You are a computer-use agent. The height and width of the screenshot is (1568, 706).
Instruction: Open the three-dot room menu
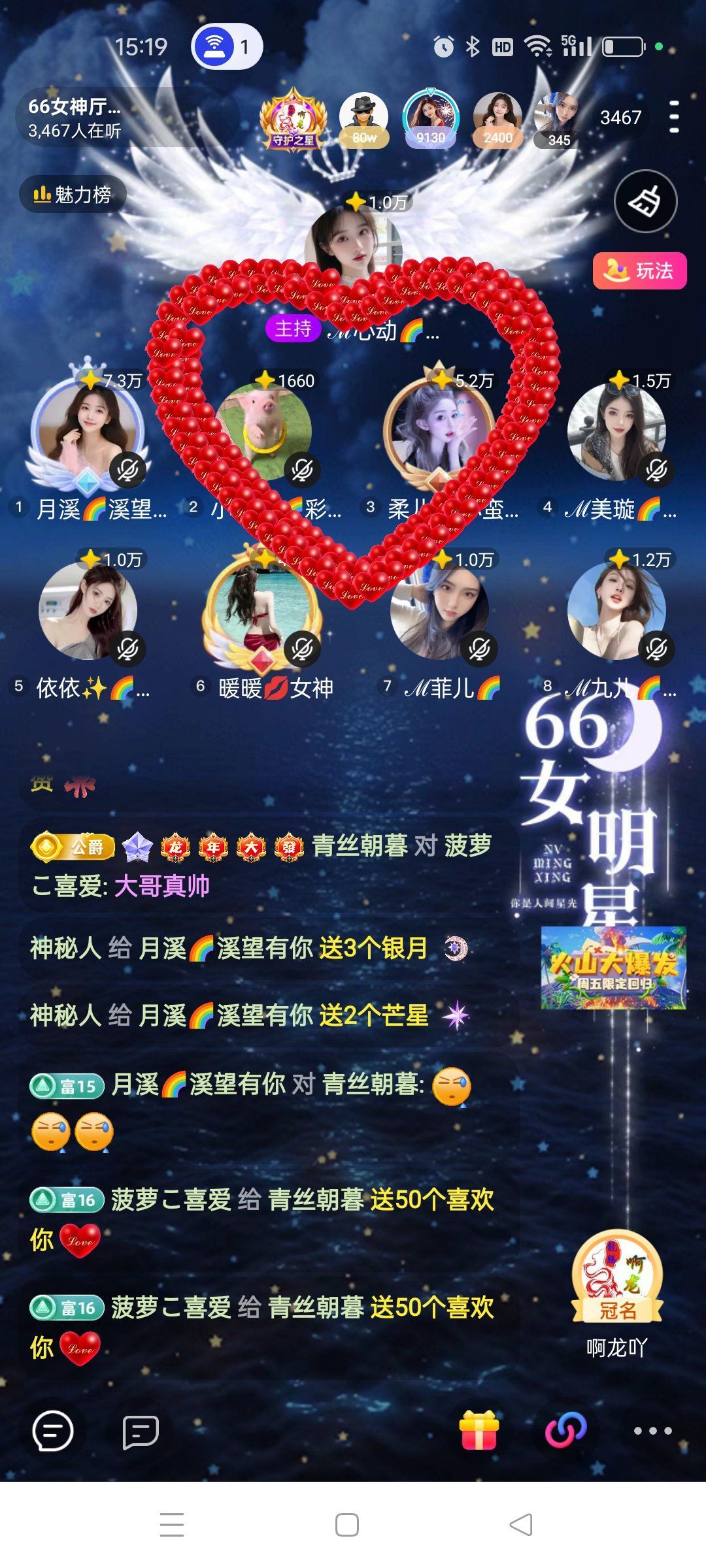[674, 118]
